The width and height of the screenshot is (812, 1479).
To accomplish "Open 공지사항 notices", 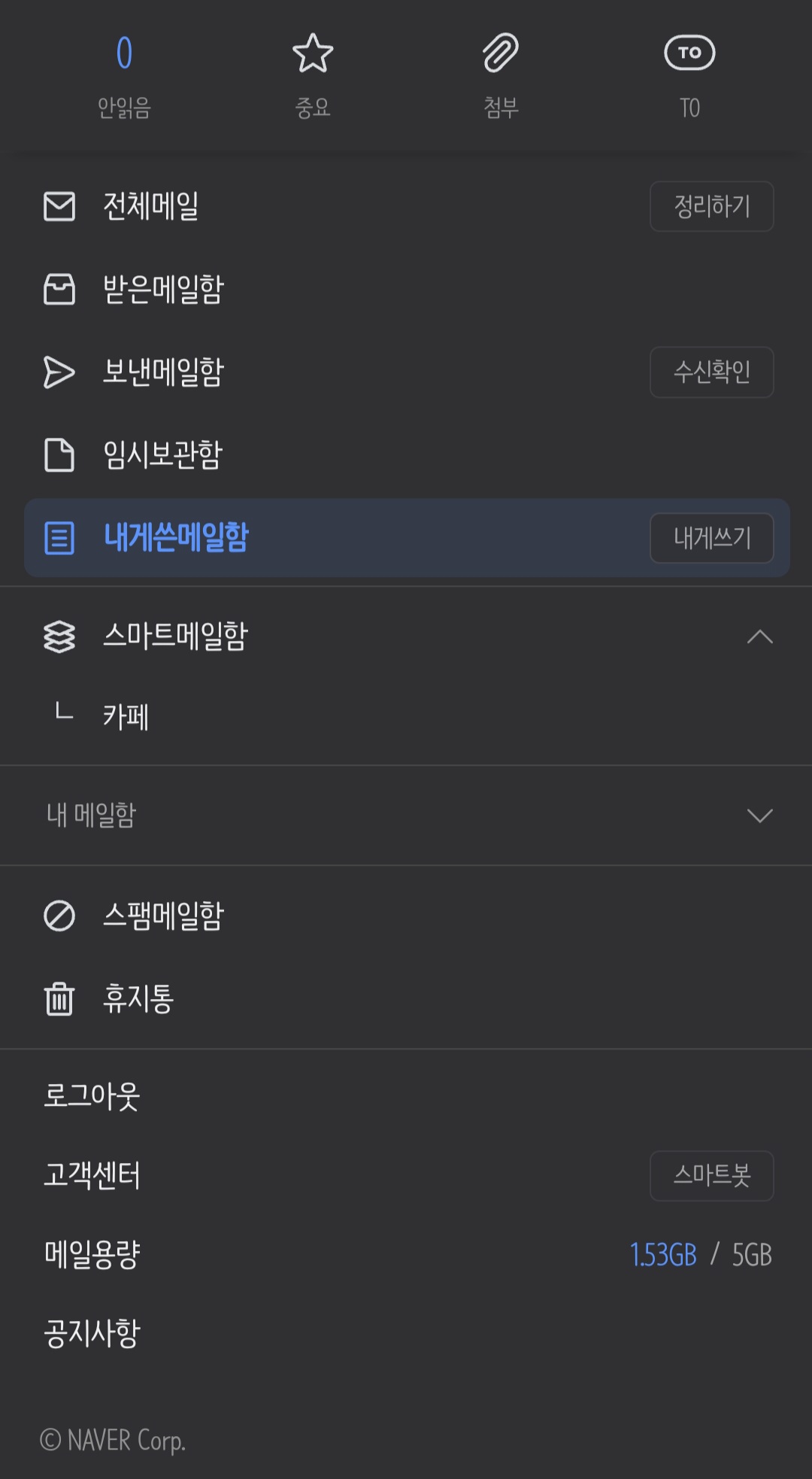I will pos(92,1334).
